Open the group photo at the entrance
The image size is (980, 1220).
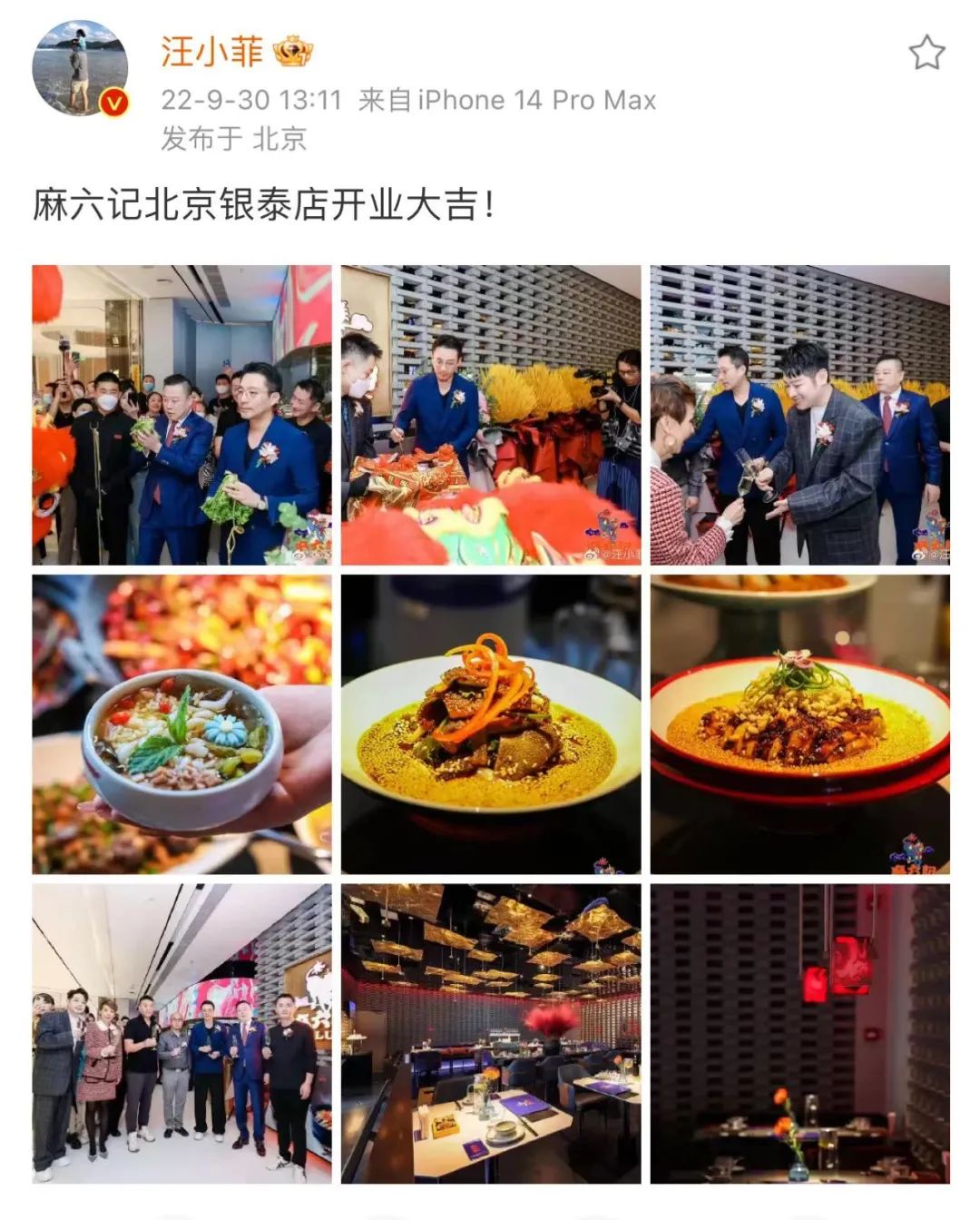coord(181,1033)
